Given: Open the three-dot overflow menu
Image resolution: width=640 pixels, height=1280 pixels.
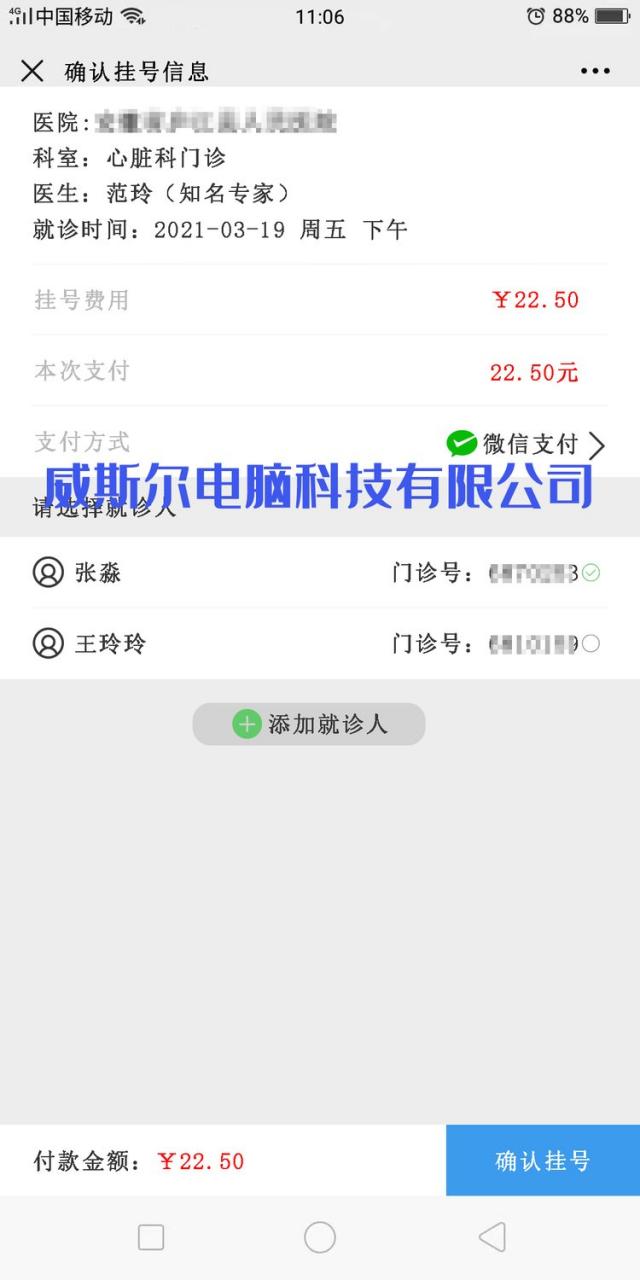Looking at the screenshot, I should click(595, 71).
